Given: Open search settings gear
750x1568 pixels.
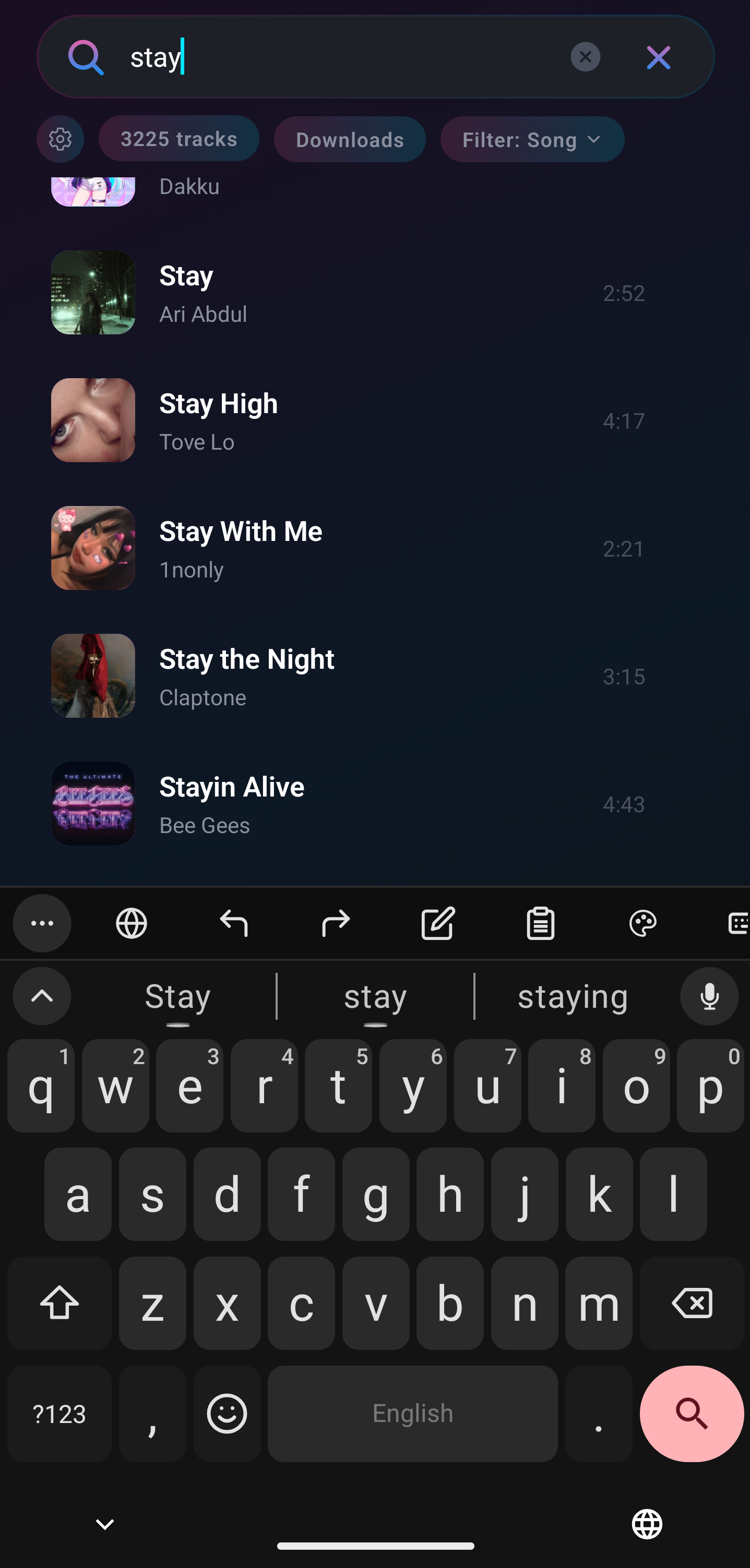Looking at the screenshot, I should click(59, 139).
